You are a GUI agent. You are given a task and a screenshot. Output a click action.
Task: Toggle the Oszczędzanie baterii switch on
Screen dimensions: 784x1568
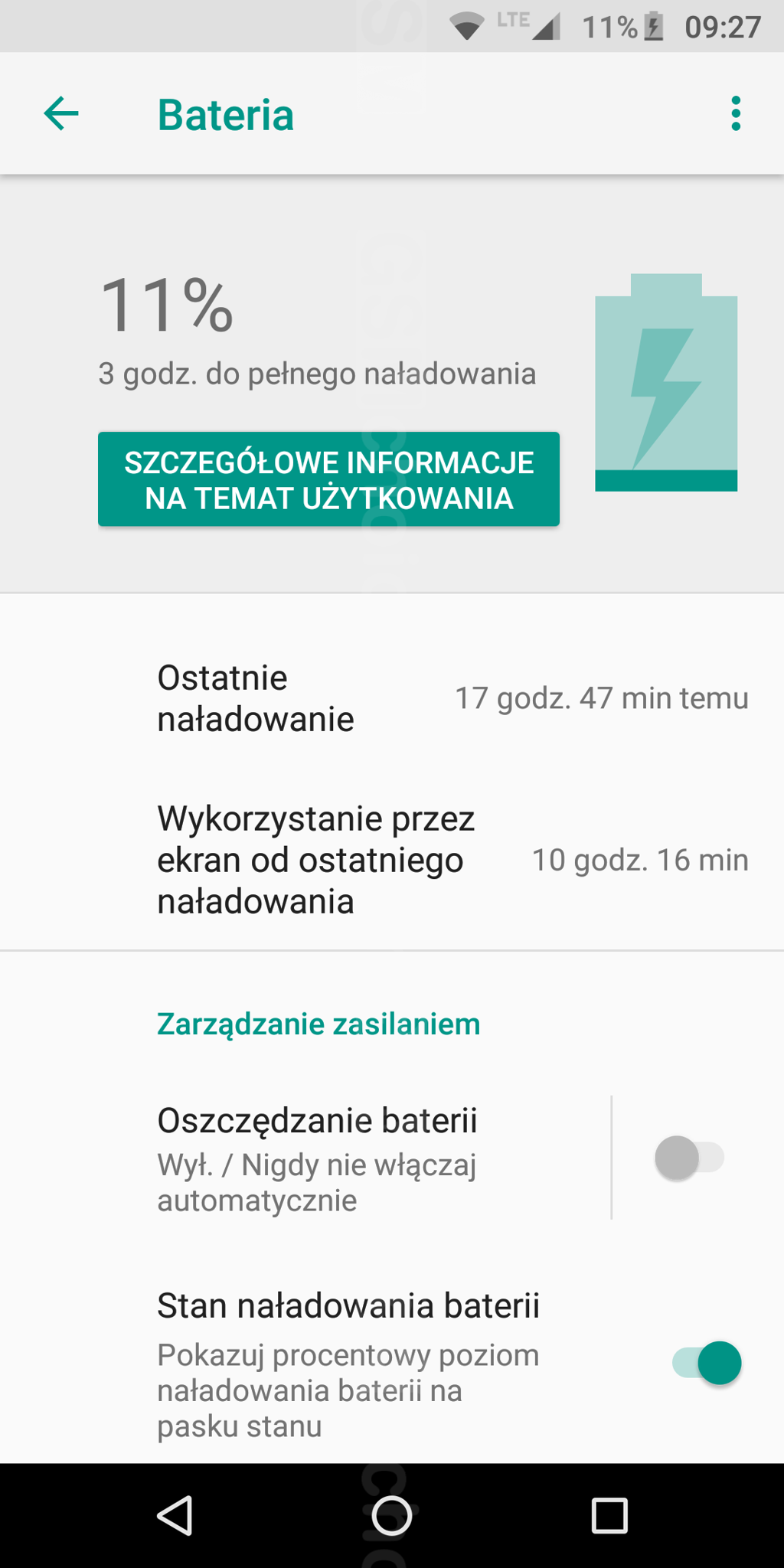pos(689,1158)
